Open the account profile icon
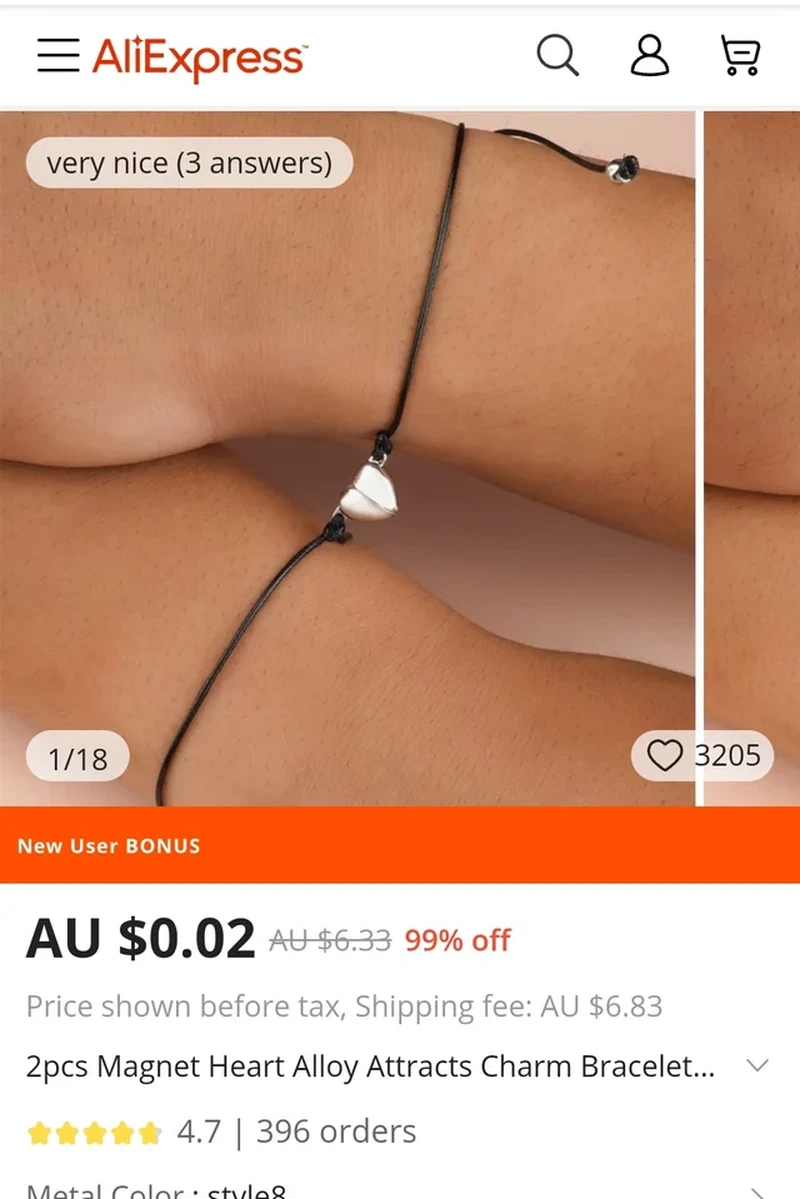 click(650, 56)
